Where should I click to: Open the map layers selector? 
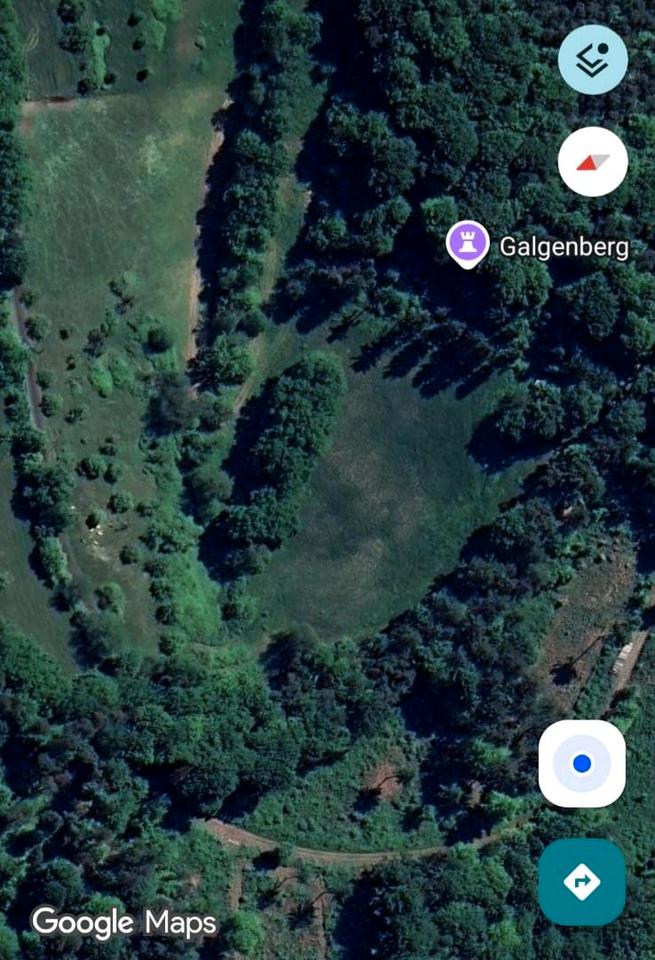pos(593,60)
